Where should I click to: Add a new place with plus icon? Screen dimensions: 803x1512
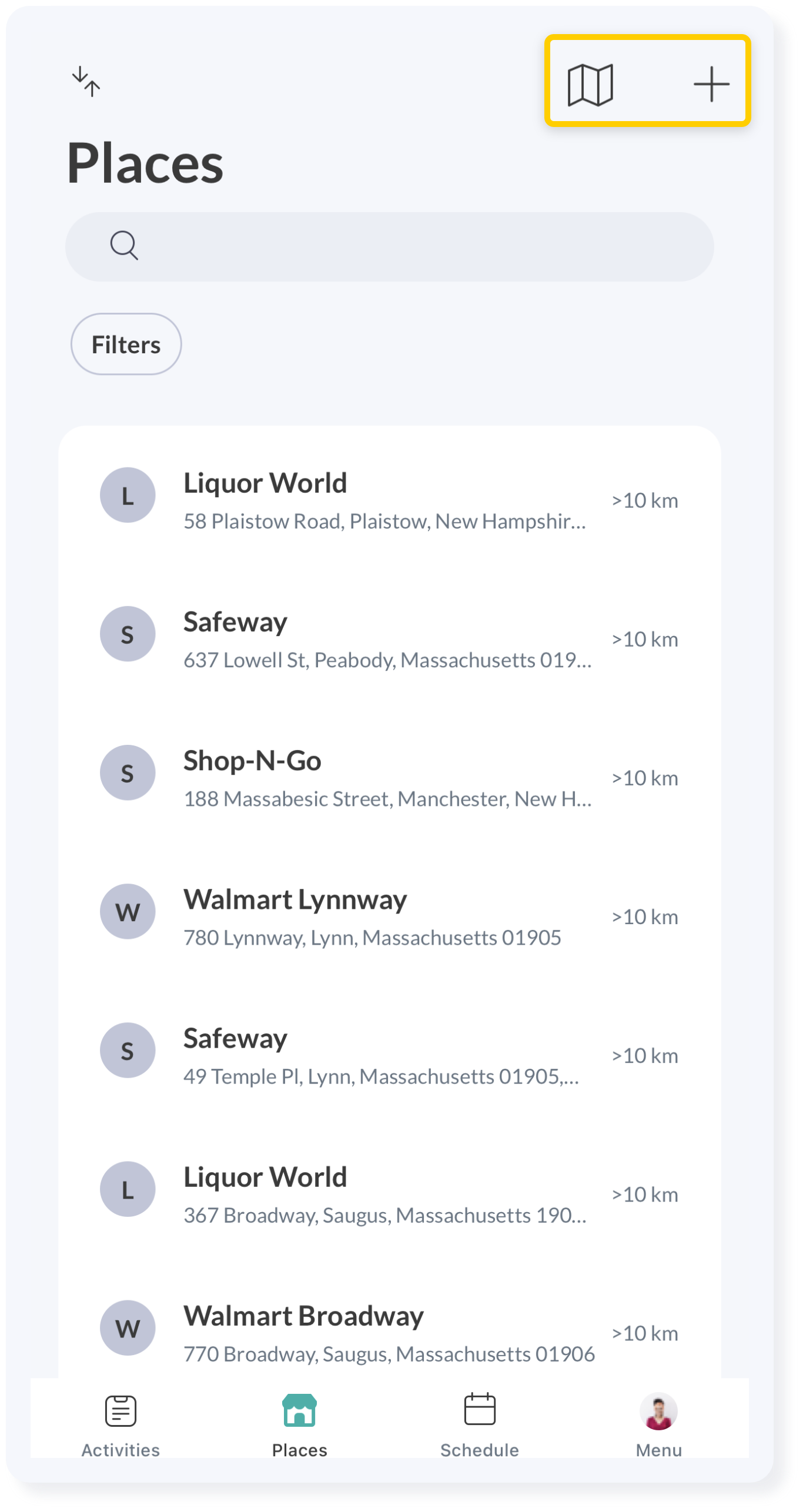(x=712, y=84)
